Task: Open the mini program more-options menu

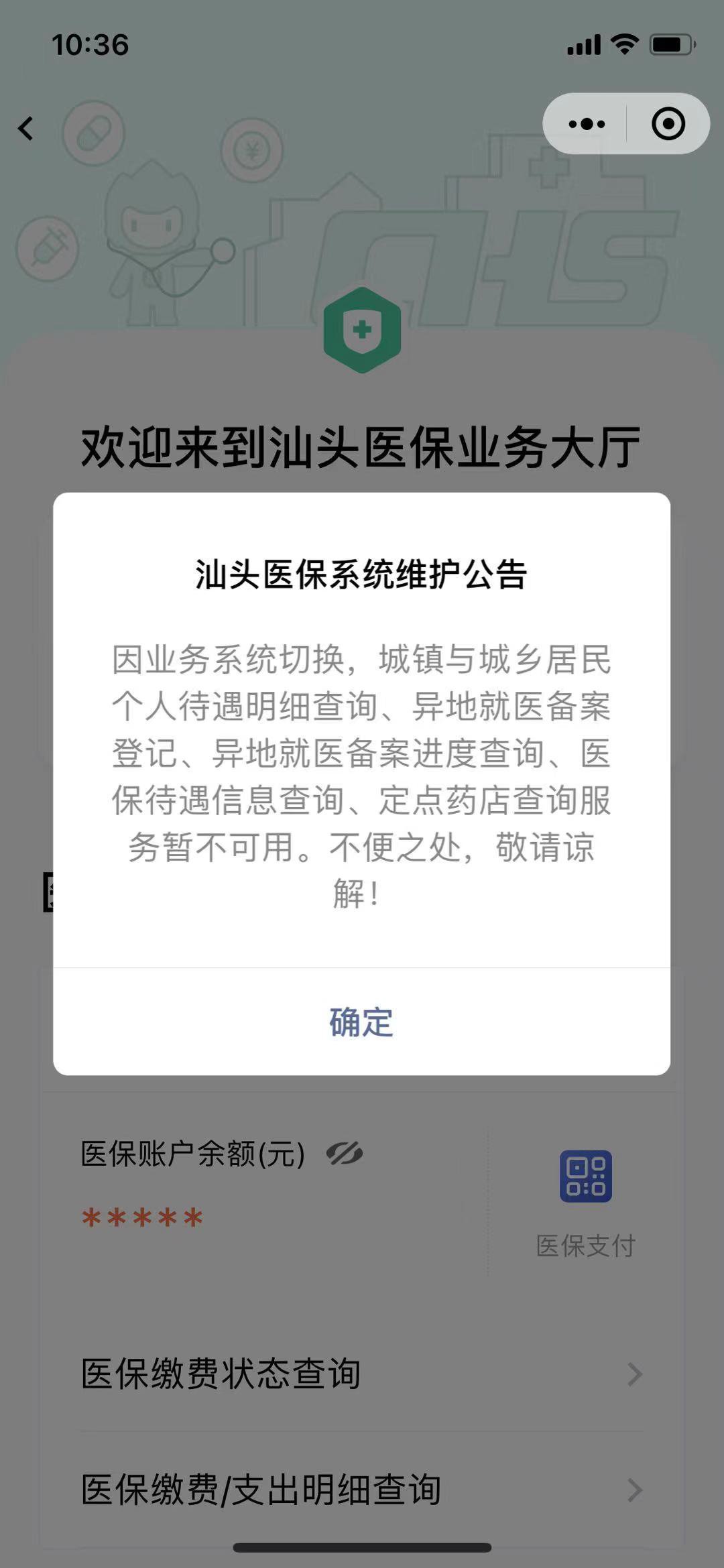Action: [x=587, y=124]
